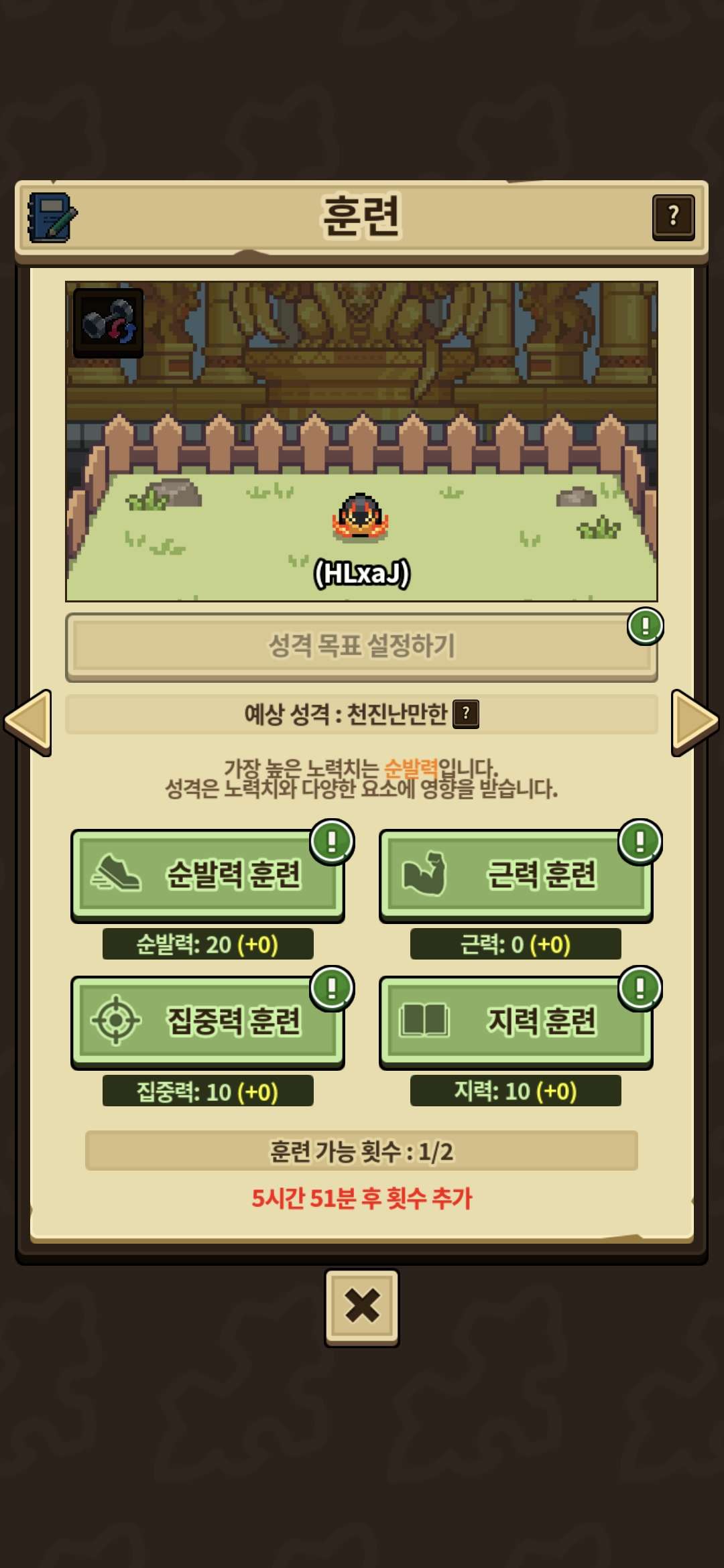Viewport: 724px width, 1568px height.
Task: Close the training window
Action: point(362,1307)
